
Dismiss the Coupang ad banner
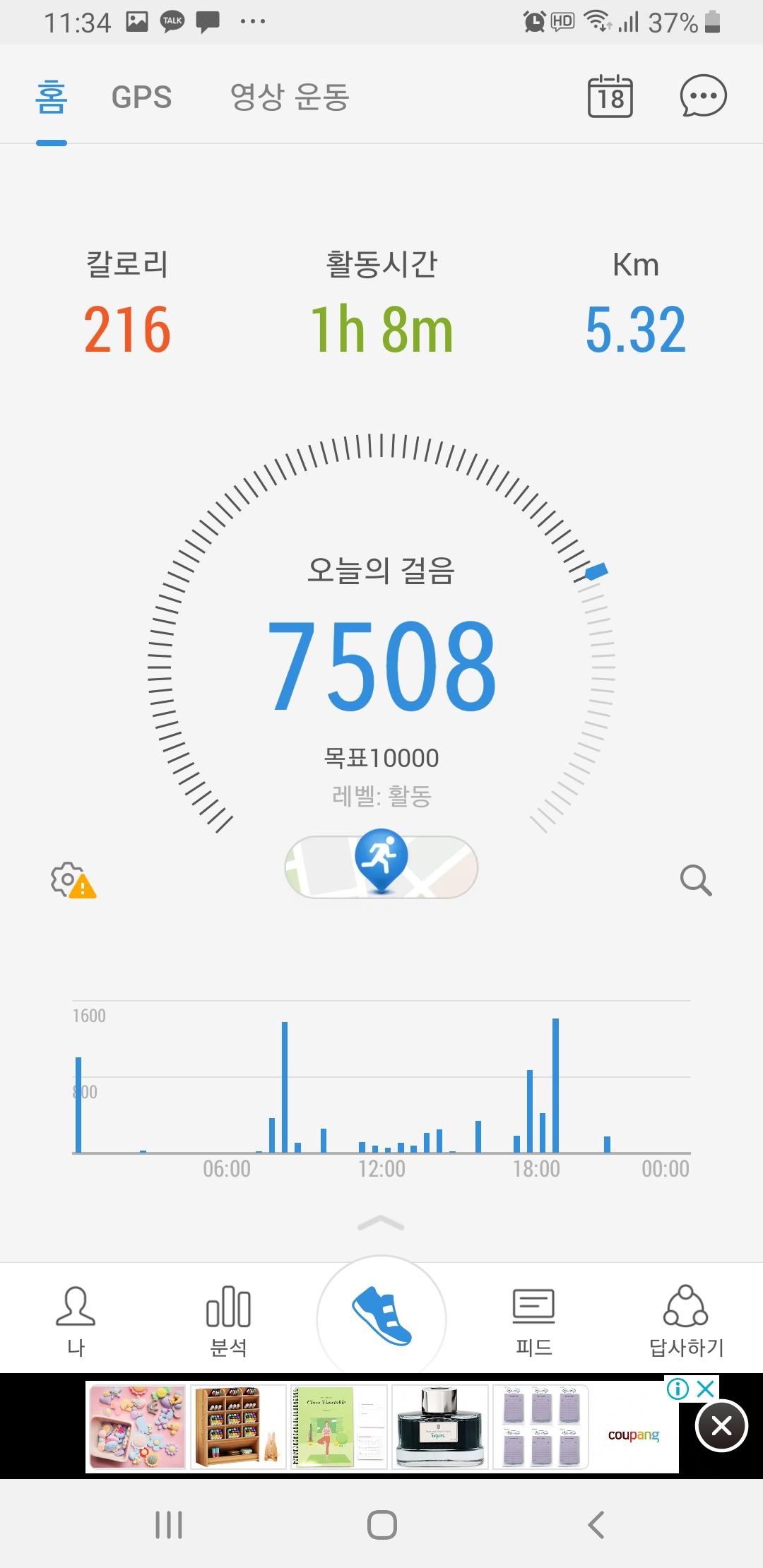coord(721,1426)
